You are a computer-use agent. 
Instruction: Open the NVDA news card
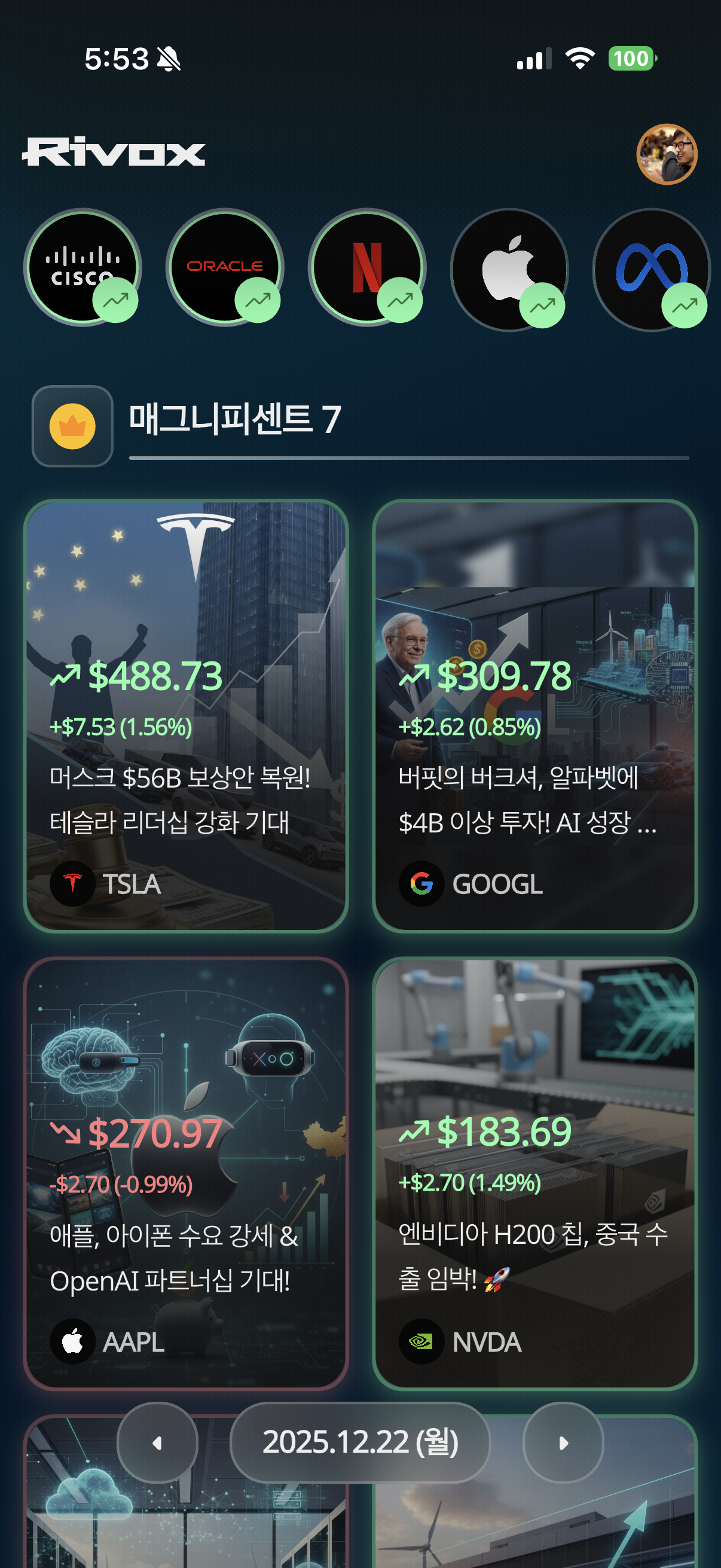click(x=534, y=1172)
